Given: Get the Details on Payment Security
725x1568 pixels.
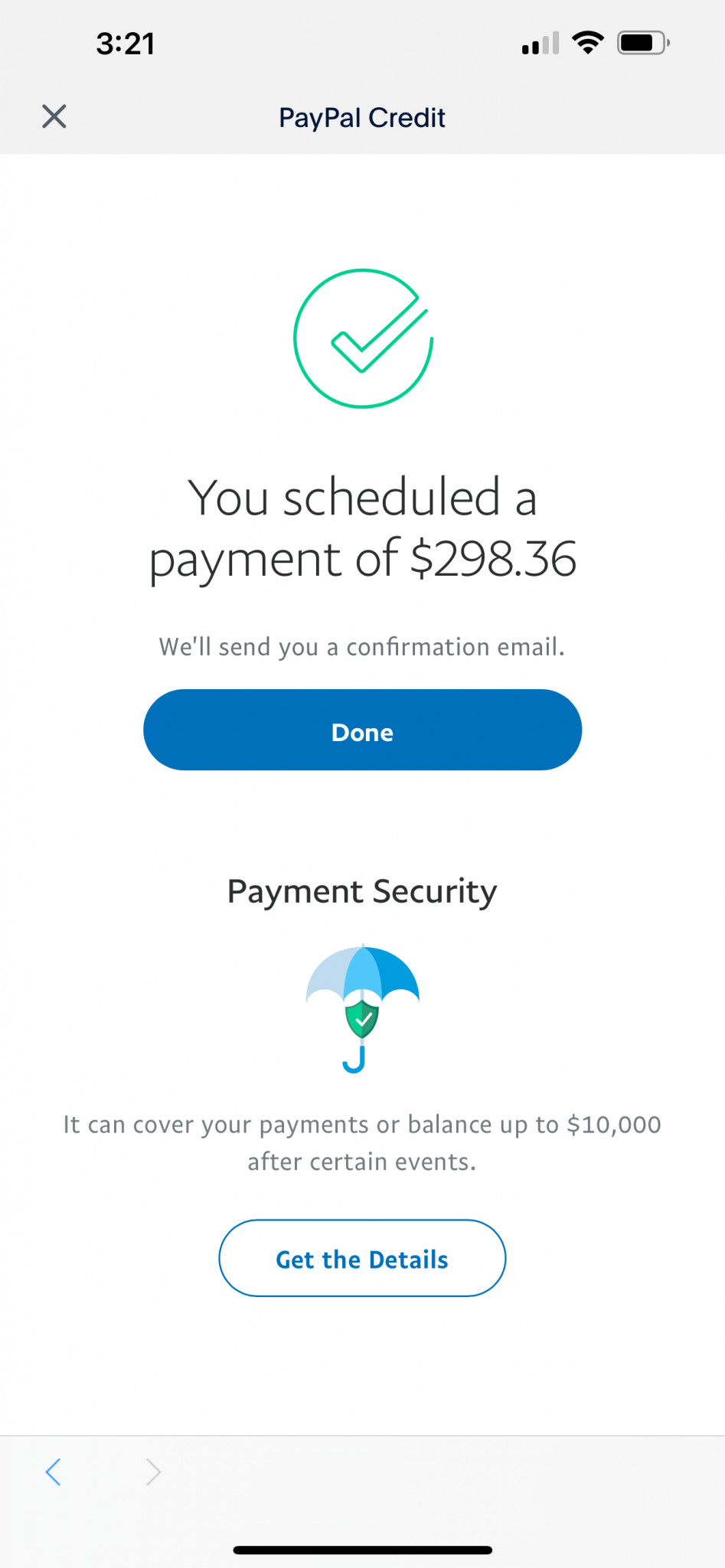Looking at the screenshot, I should (362, 1258).
